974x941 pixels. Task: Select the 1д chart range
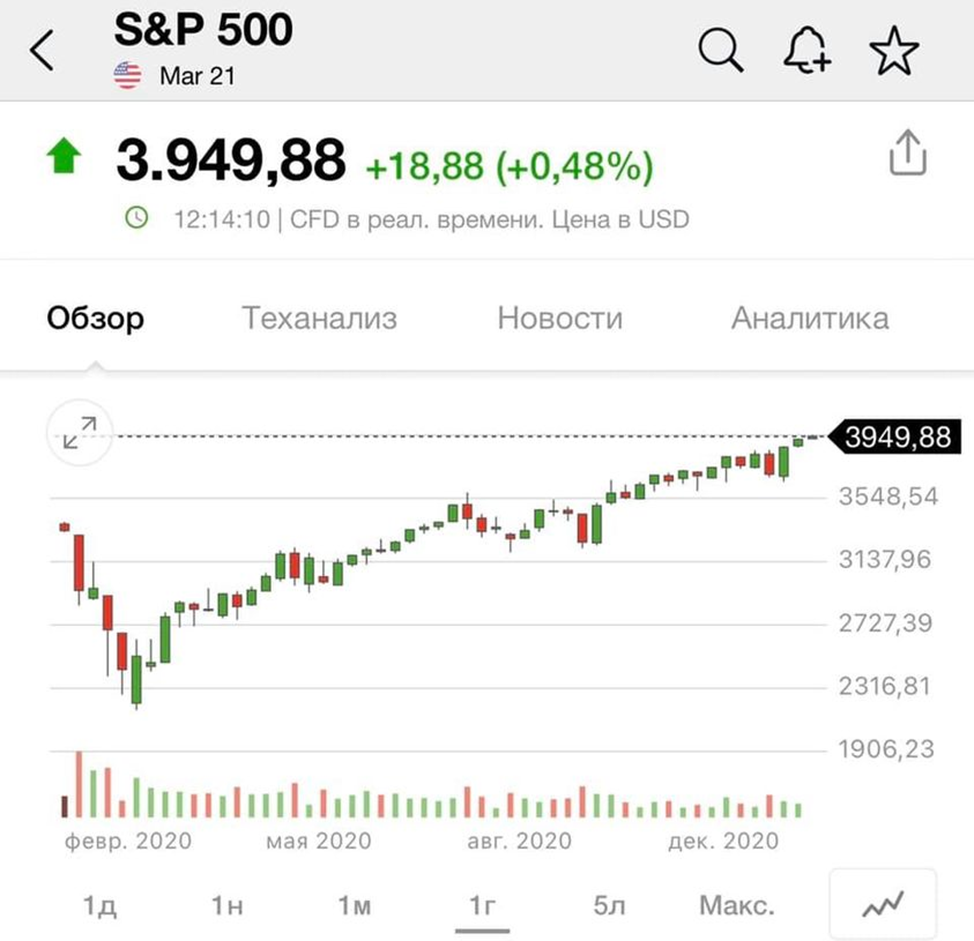tap(100, 906)
